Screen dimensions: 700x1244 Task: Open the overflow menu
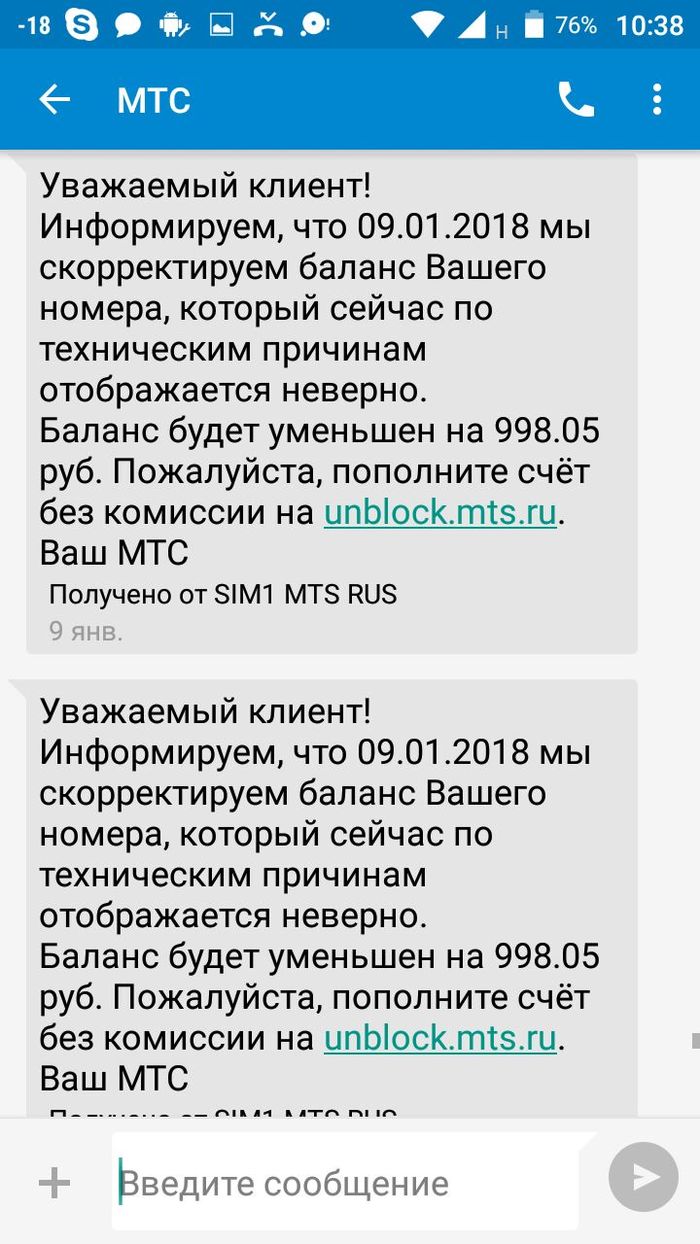click(x=656, y=100)
